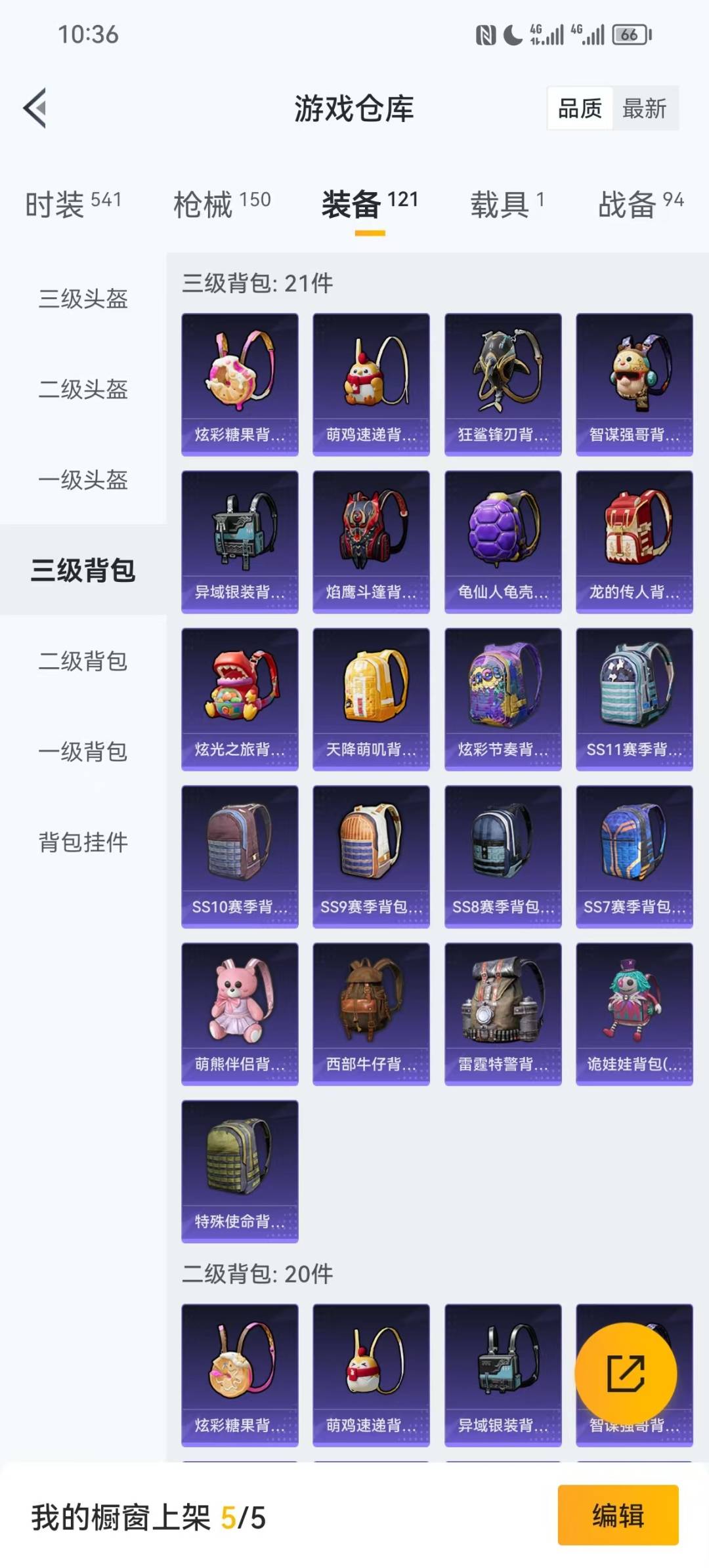Viewport: 709px width, 1568px height.
Task: View the 炫彩糖果背包 item
Action: coord(239,384)
